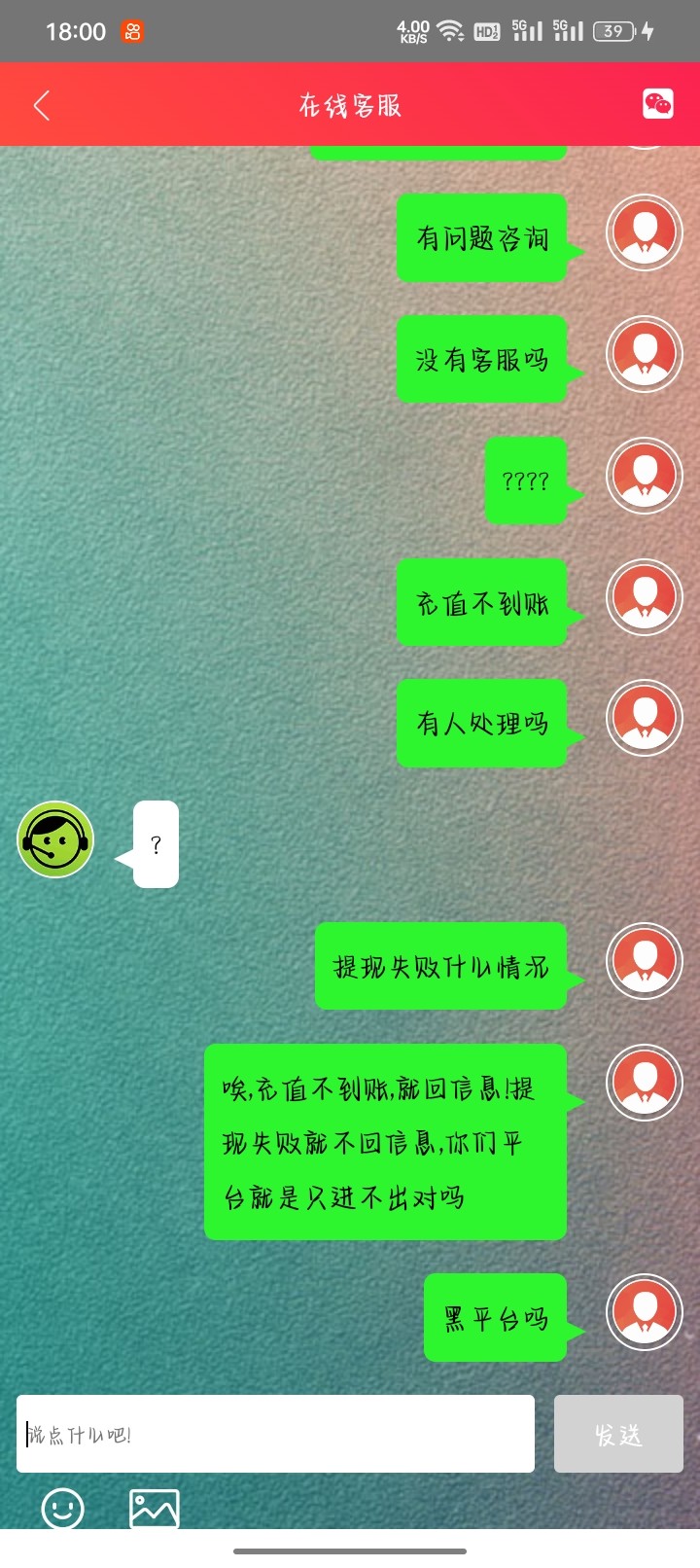This screenshot has height=1568, width=700.
Task: Open the image gallery picker
Action: pos(153,1508)
